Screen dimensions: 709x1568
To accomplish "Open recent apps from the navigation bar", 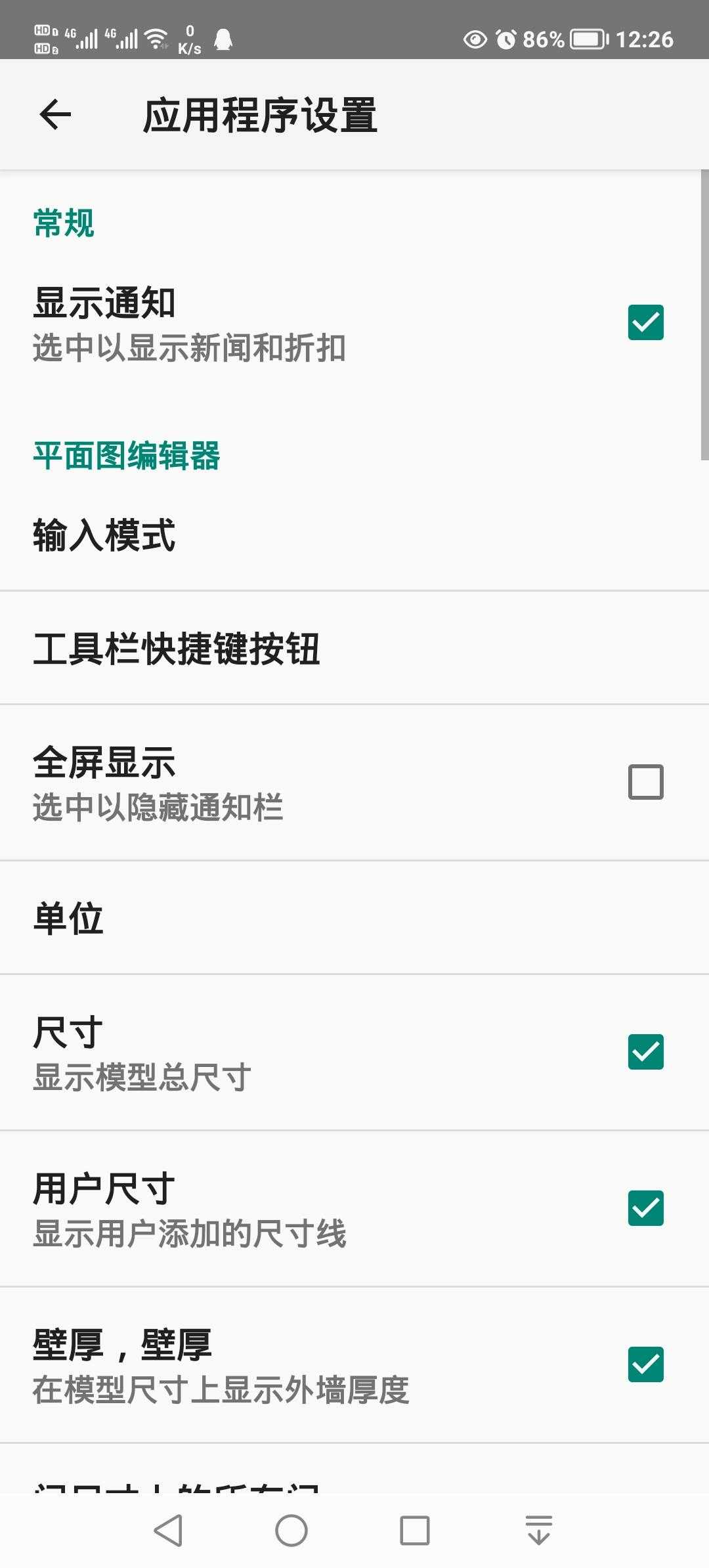I will (415, 1531).
